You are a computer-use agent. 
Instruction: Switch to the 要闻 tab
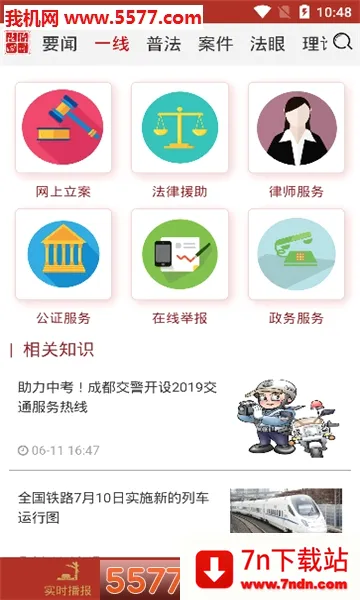pyautogui.click(x=60, y=44)
